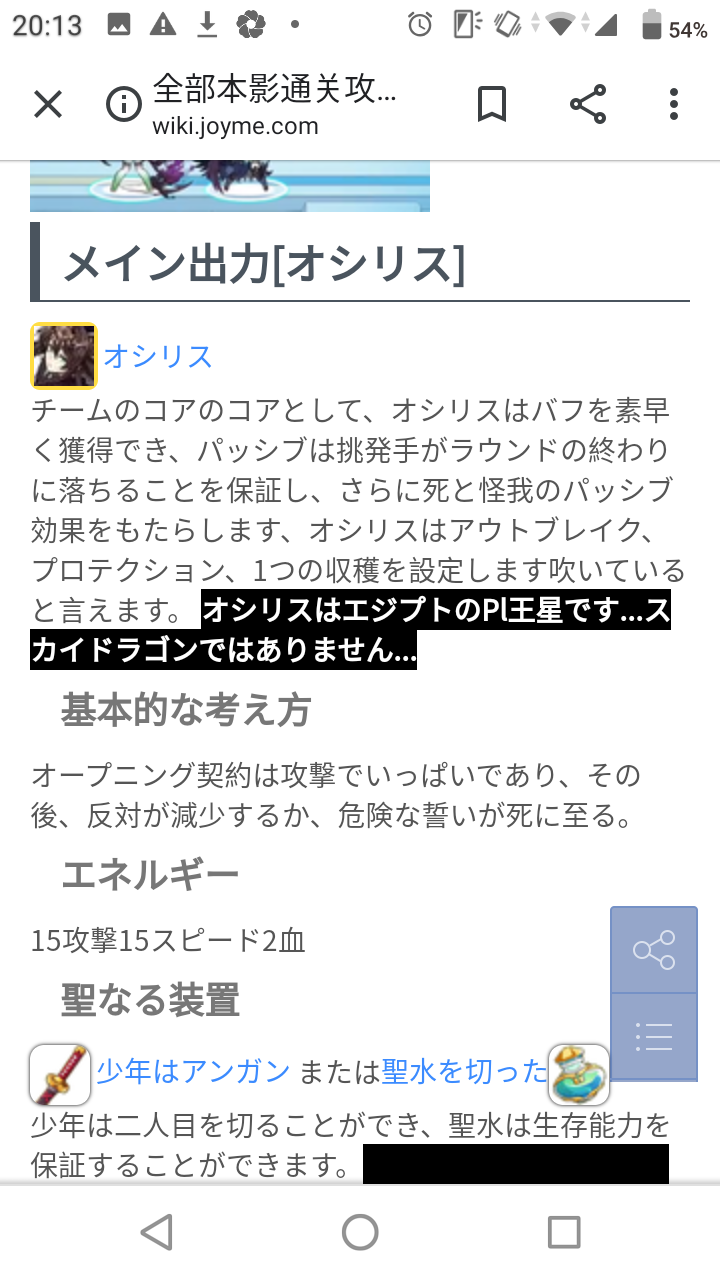Open the 聖水を切った link

(x=465, y=1072)
